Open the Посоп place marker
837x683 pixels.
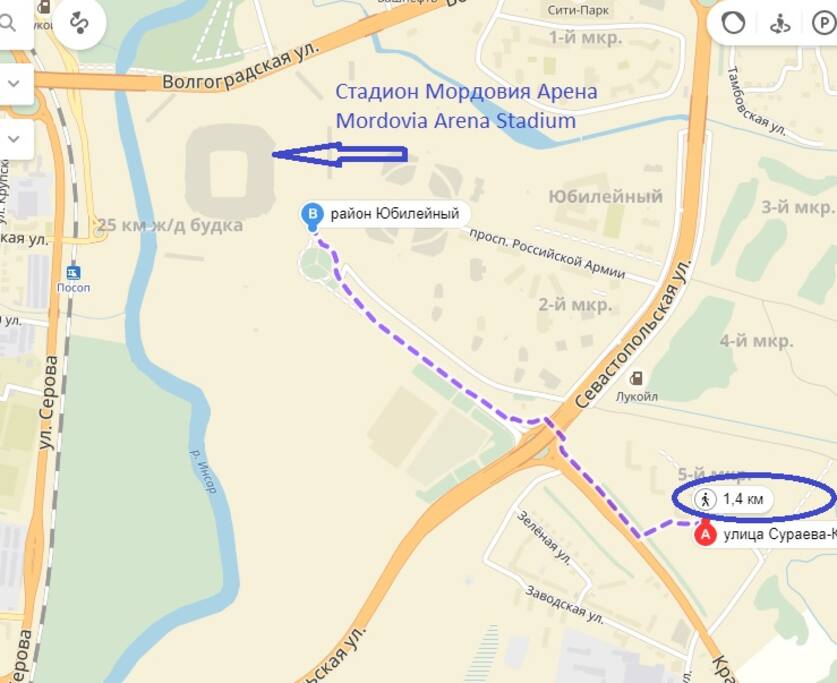click(73, 273)
